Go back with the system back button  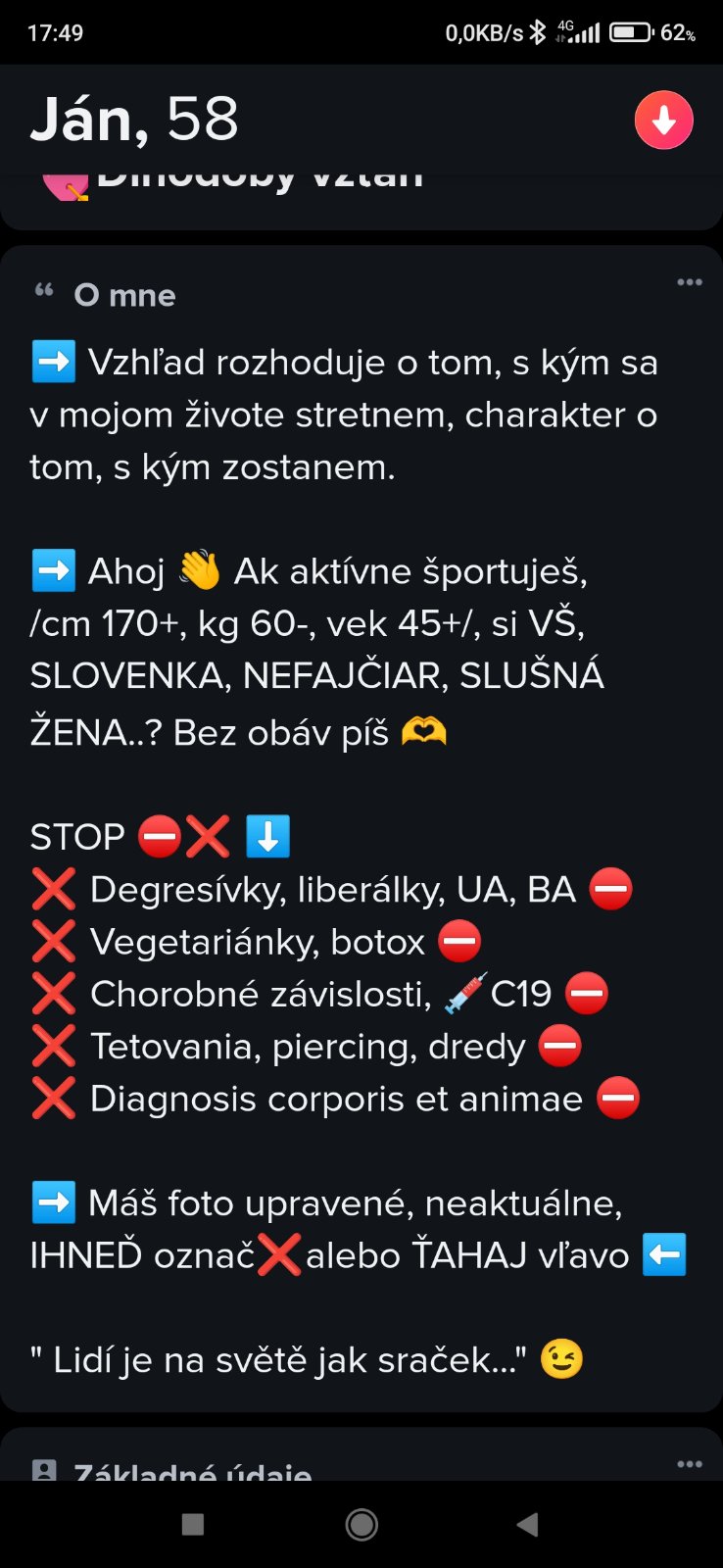(528, 1524)
